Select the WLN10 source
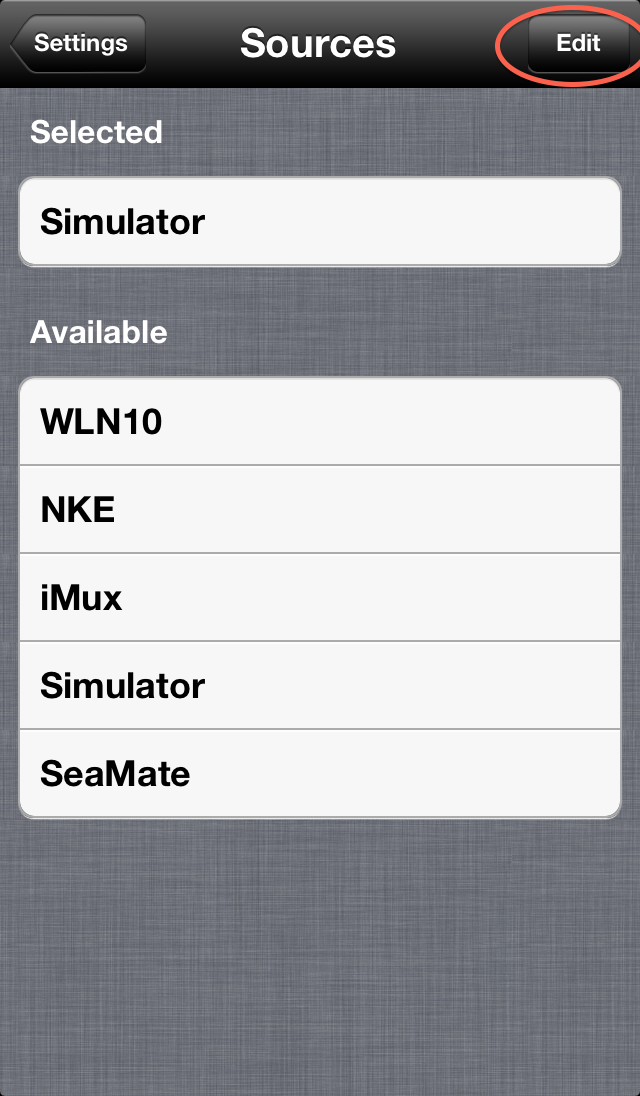640x1096 pixels. click(320, 421)
